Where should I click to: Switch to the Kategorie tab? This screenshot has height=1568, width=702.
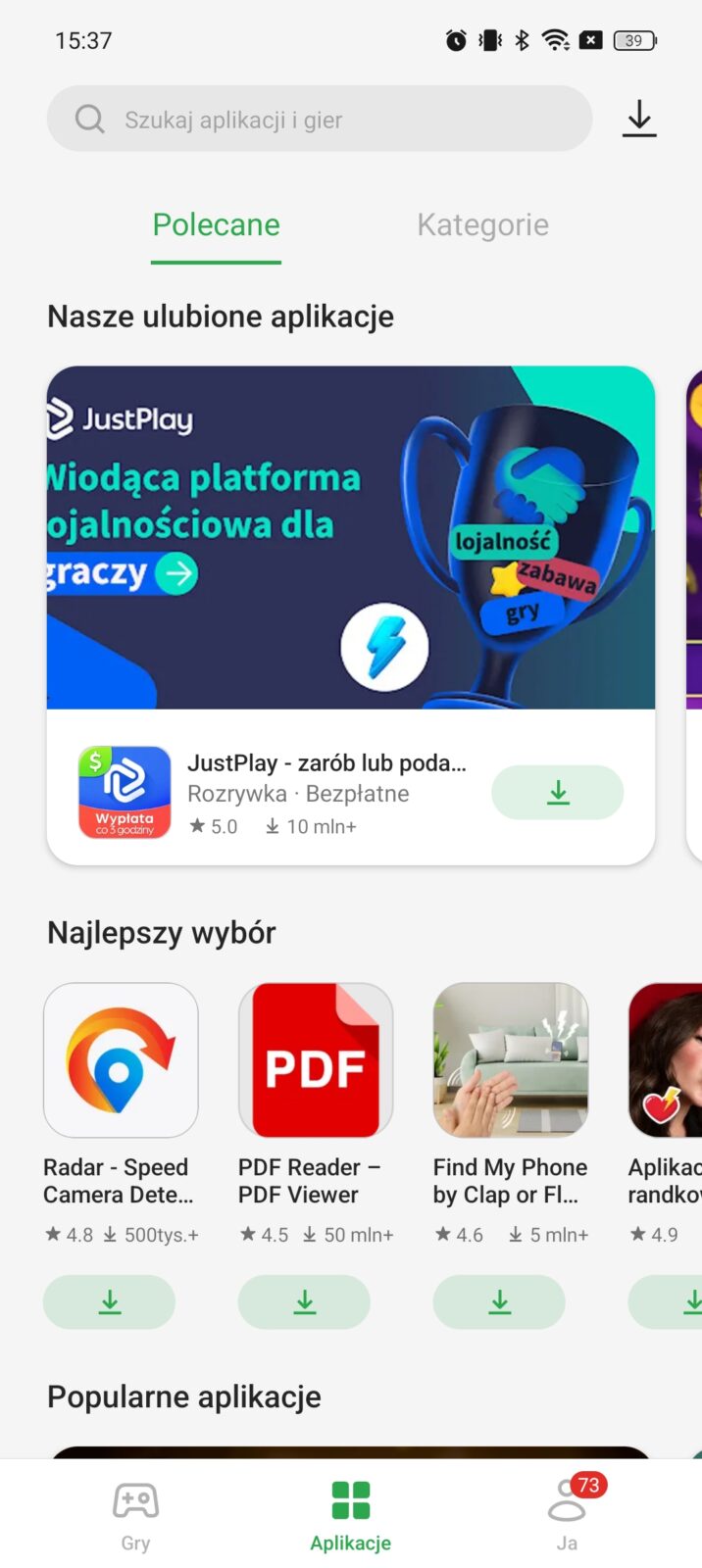click(x=482, y=225)
